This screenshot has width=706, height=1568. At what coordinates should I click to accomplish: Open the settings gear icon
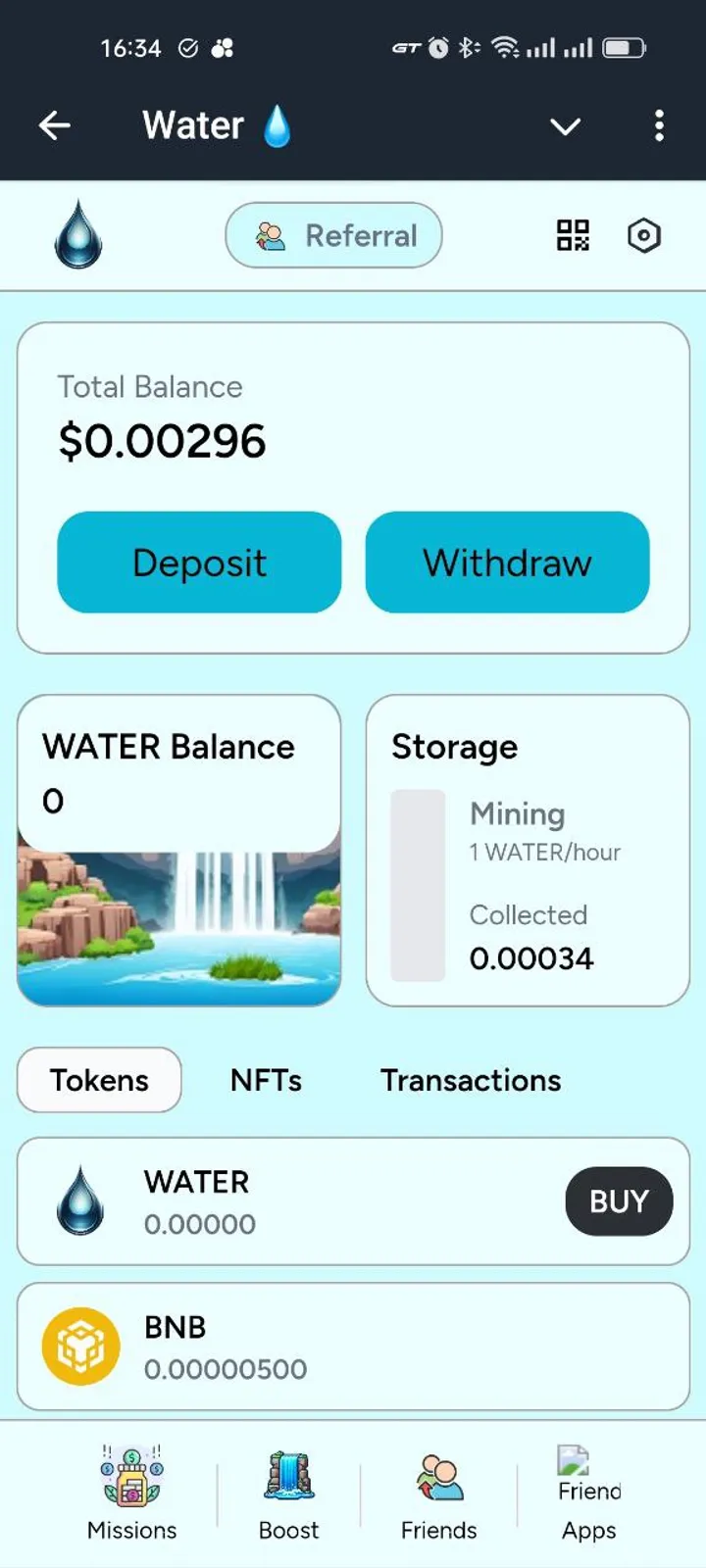click(x=644, y=235)
